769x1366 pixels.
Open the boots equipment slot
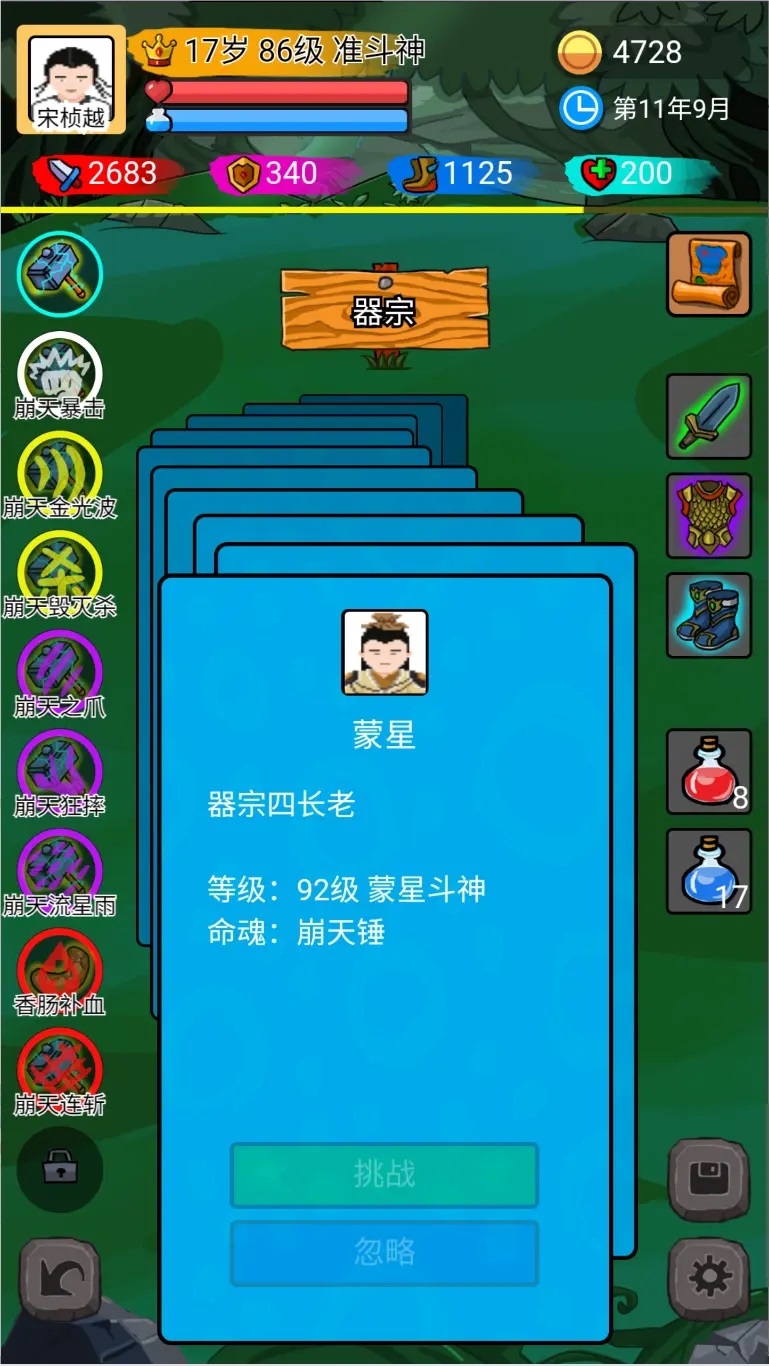click(x=708, y=614)
